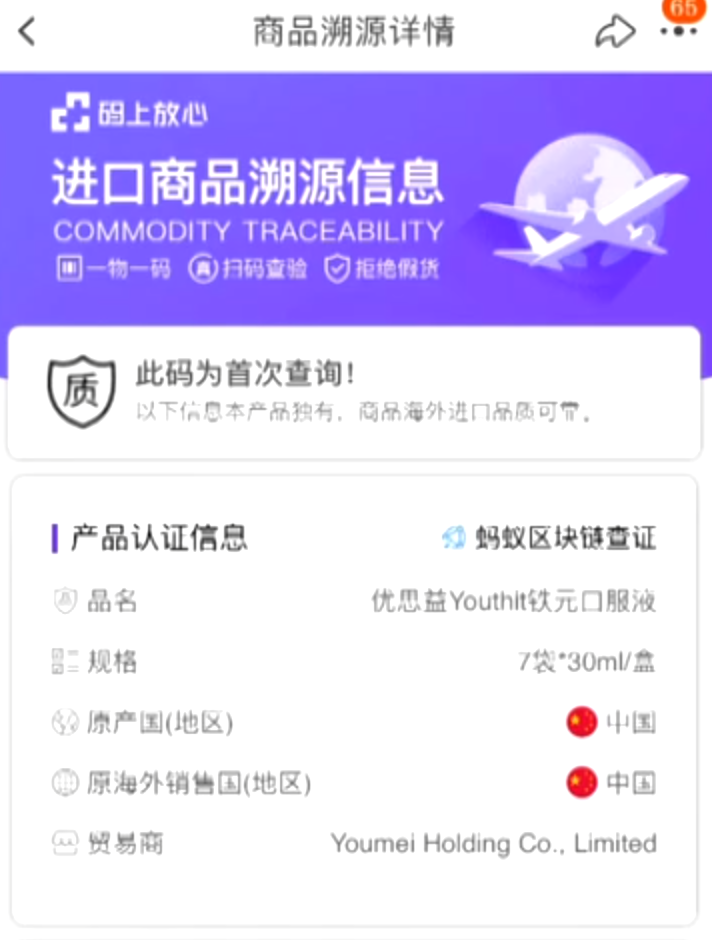Share this product traceability page

(614, 32)
